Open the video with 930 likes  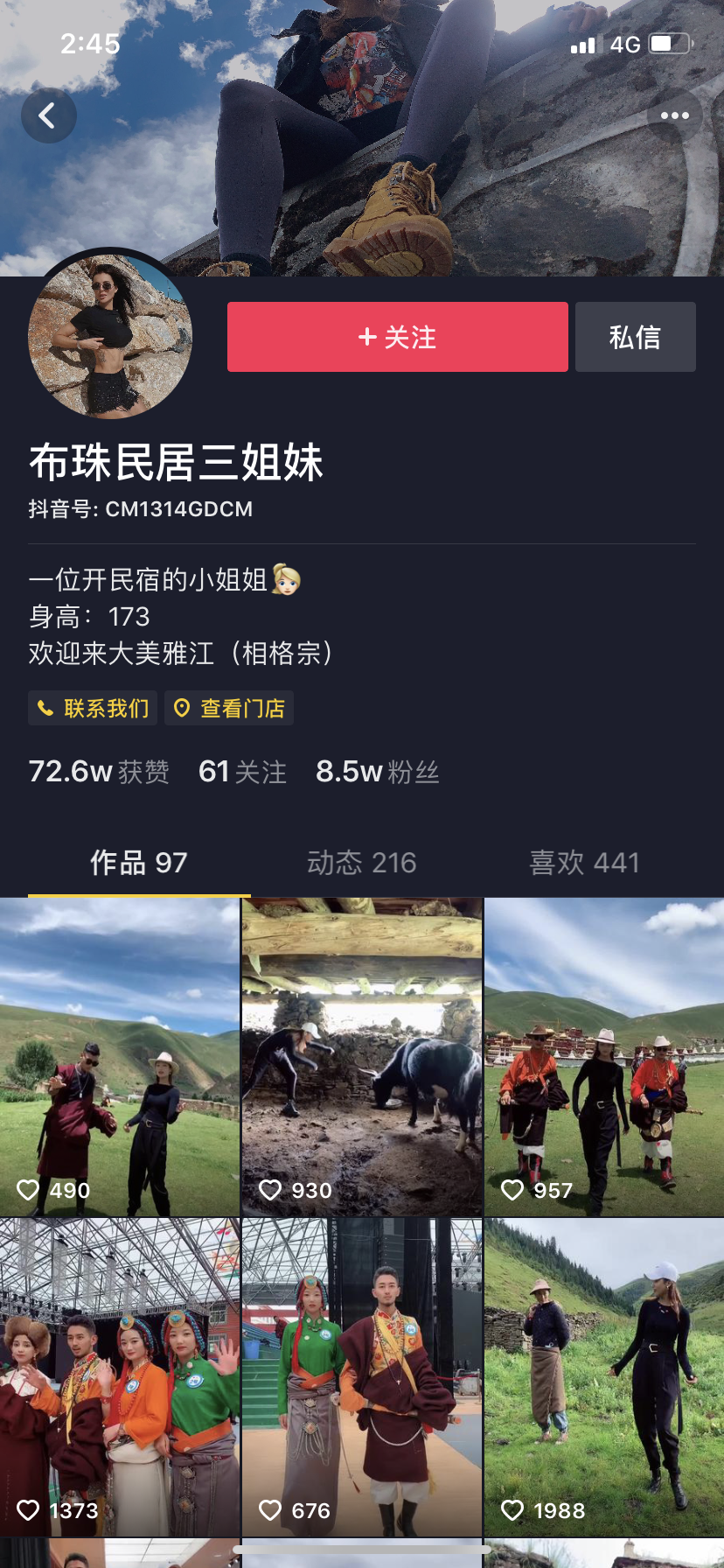362,1057
